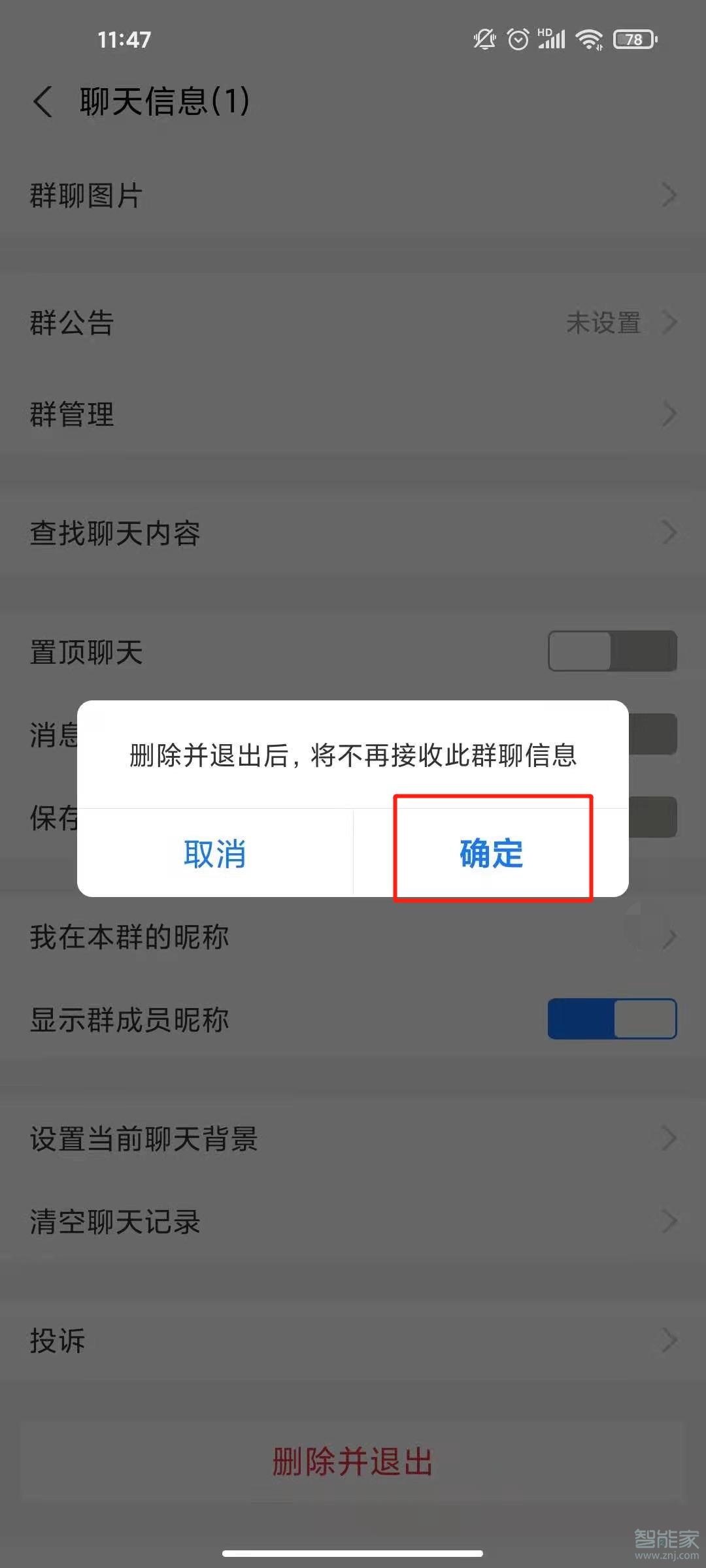Screen dimensions: 706x1568
Task: Open 我在本群的昵称
Action: (x=353, y=937)
